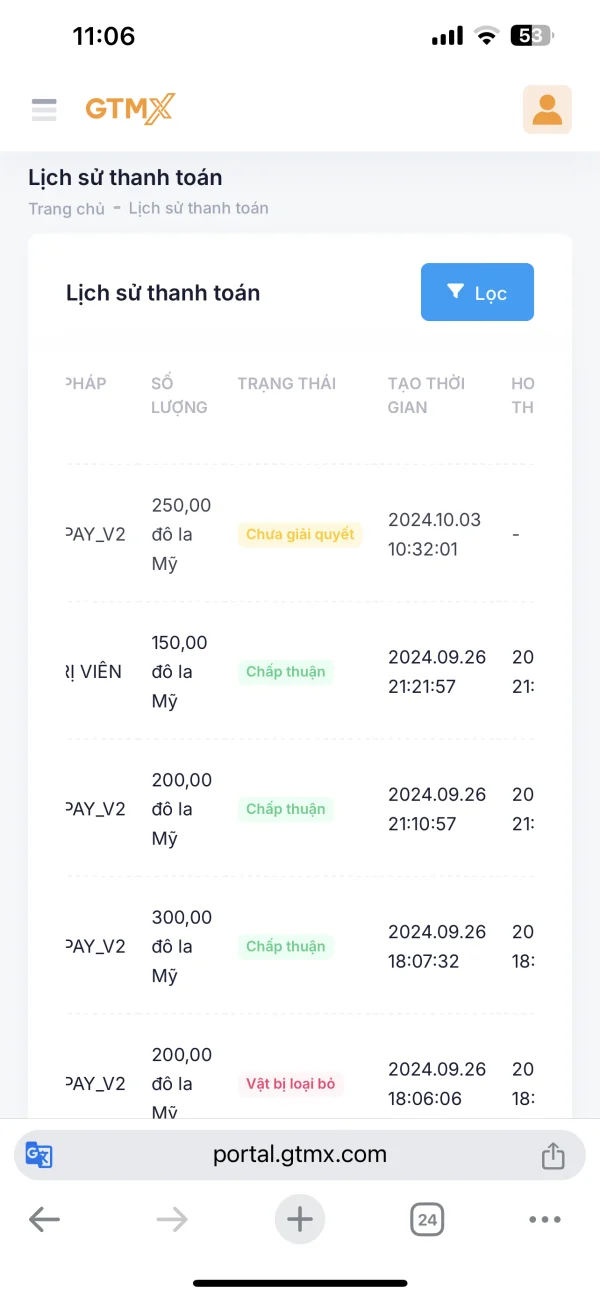600x1298 pixels.
Task: Open the user profile avatar
Action: pyautogui.click(x=547, y=109)
